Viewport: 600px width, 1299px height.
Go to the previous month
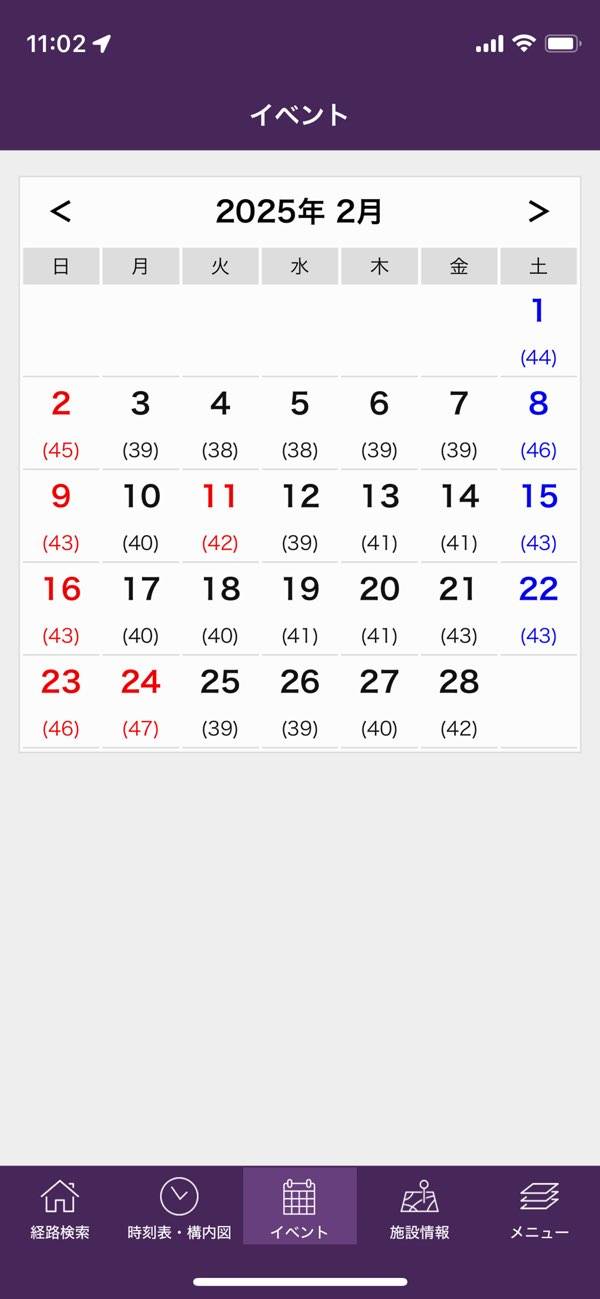point(61,211)
